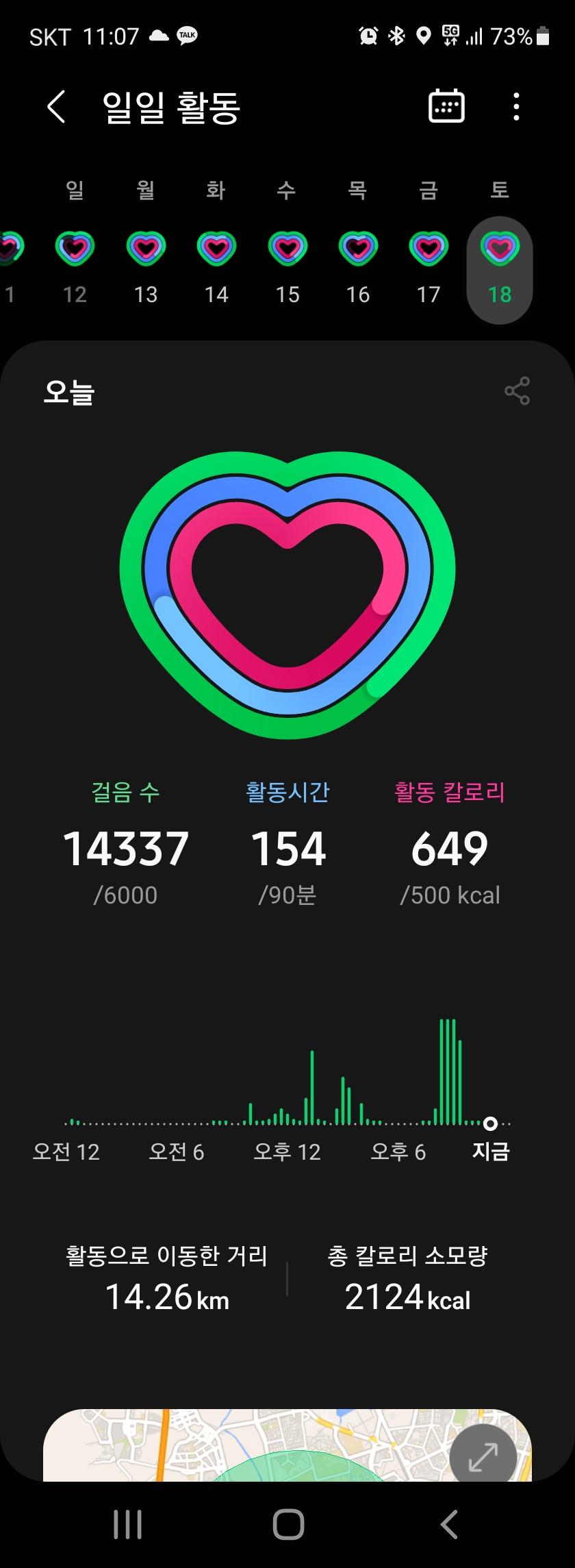Open recent apps from navigation bar

point(127,1525)
